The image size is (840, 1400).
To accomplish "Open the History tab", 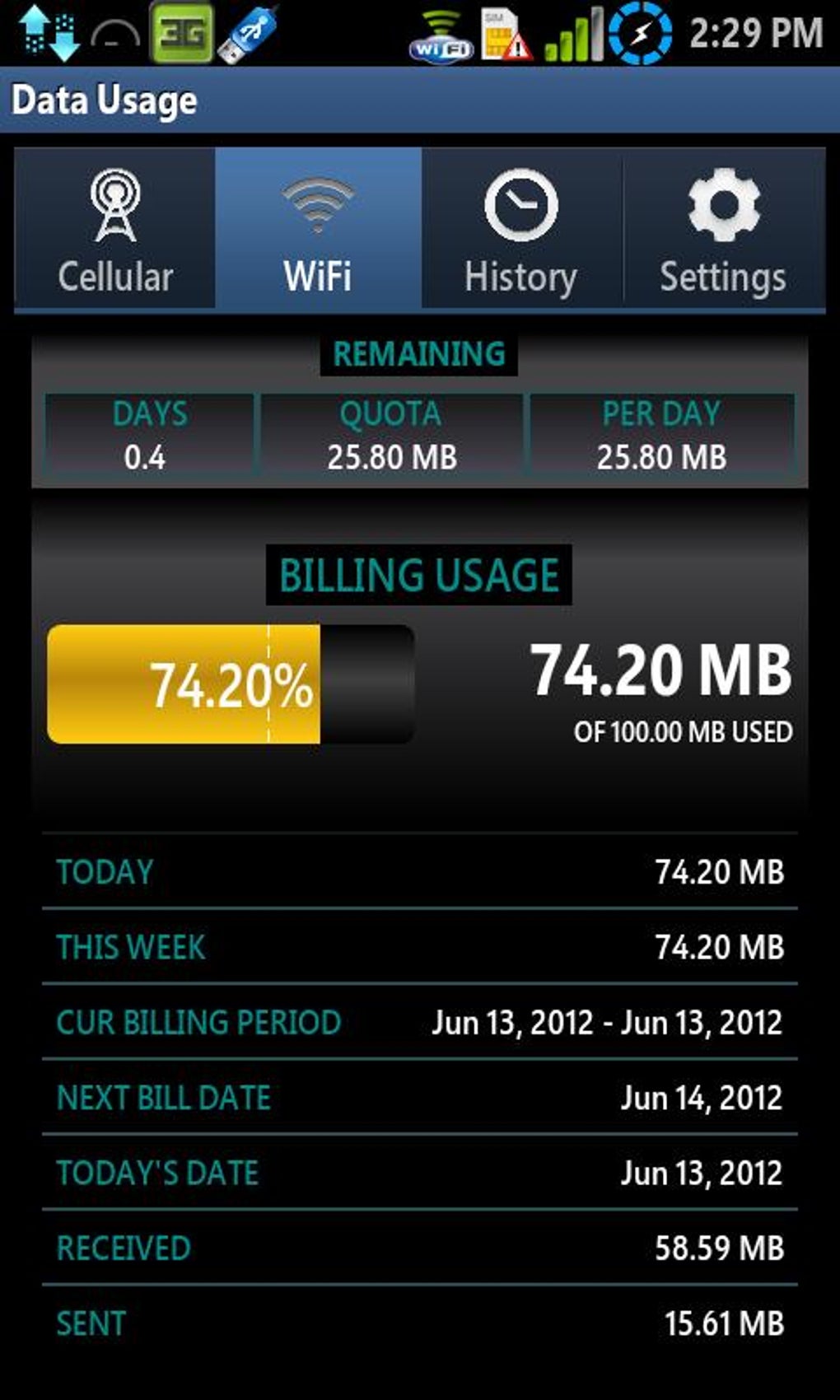I will (521, 228).
